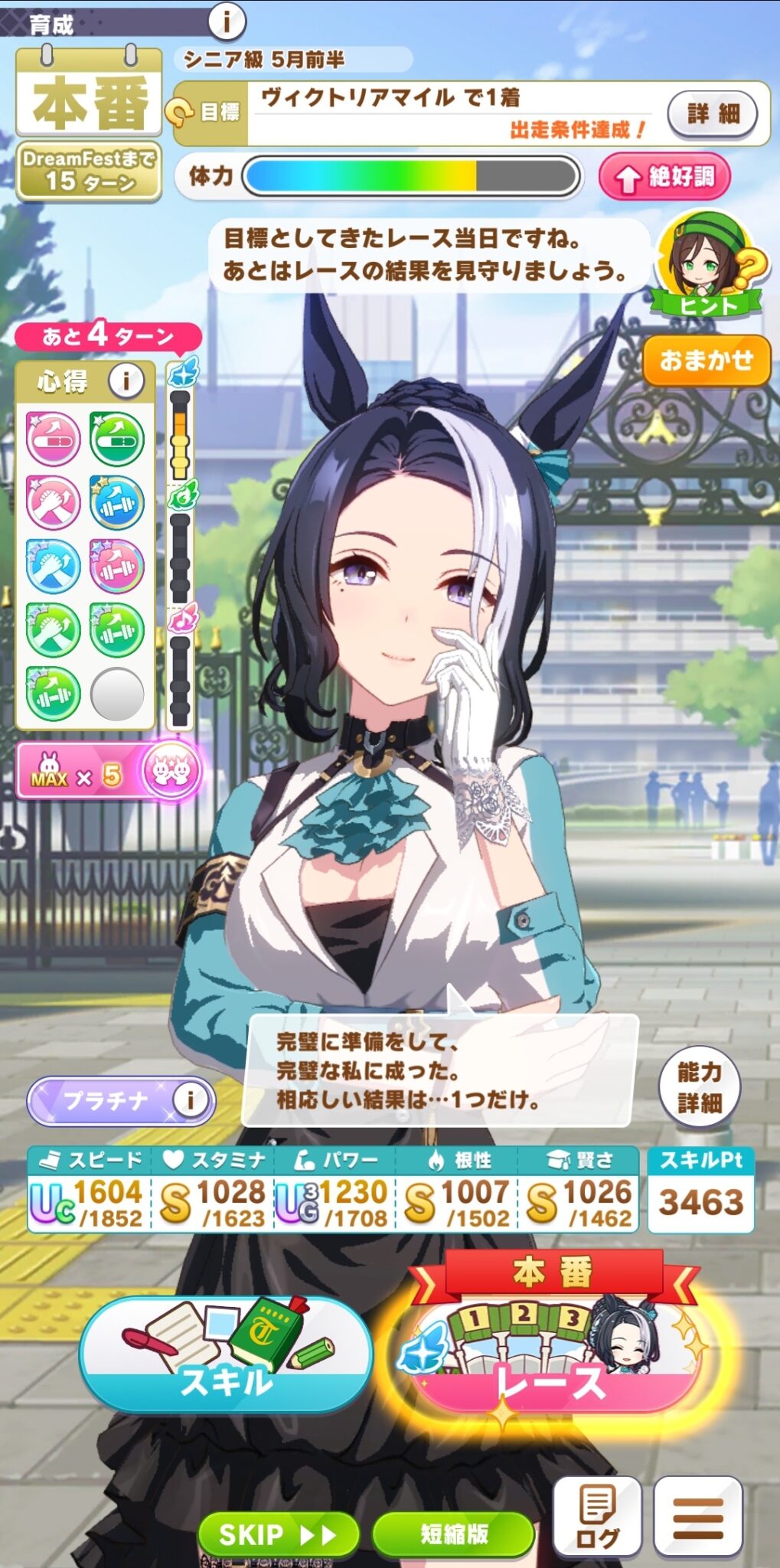The image size is (780, 1568).
Task: Tap the SKIP button
Action: click(x=278, y=1534)
